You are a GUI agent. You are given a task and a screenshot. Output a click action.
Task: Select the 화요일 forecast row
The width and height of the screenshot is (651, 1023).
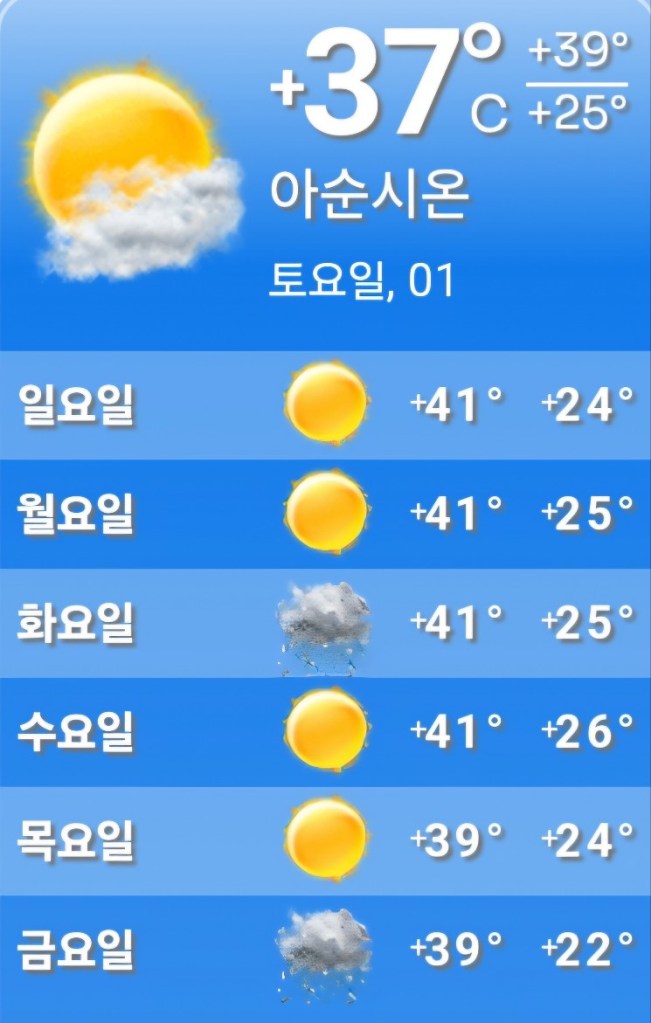tap(325, 623)
